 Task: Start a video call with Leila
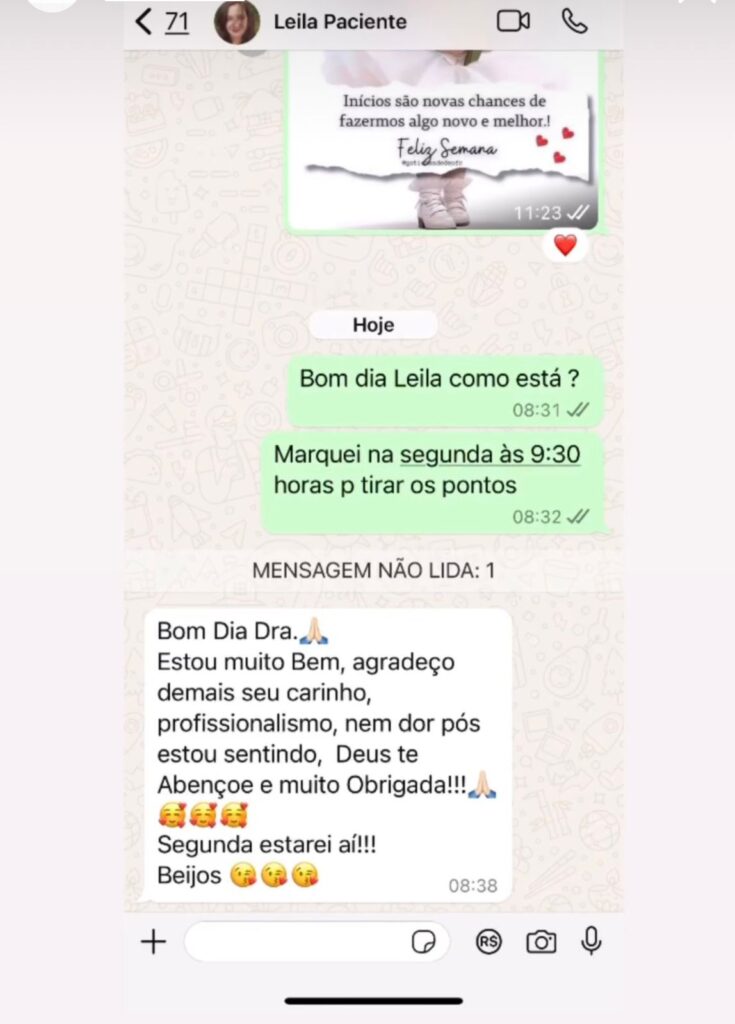point(513,22)
